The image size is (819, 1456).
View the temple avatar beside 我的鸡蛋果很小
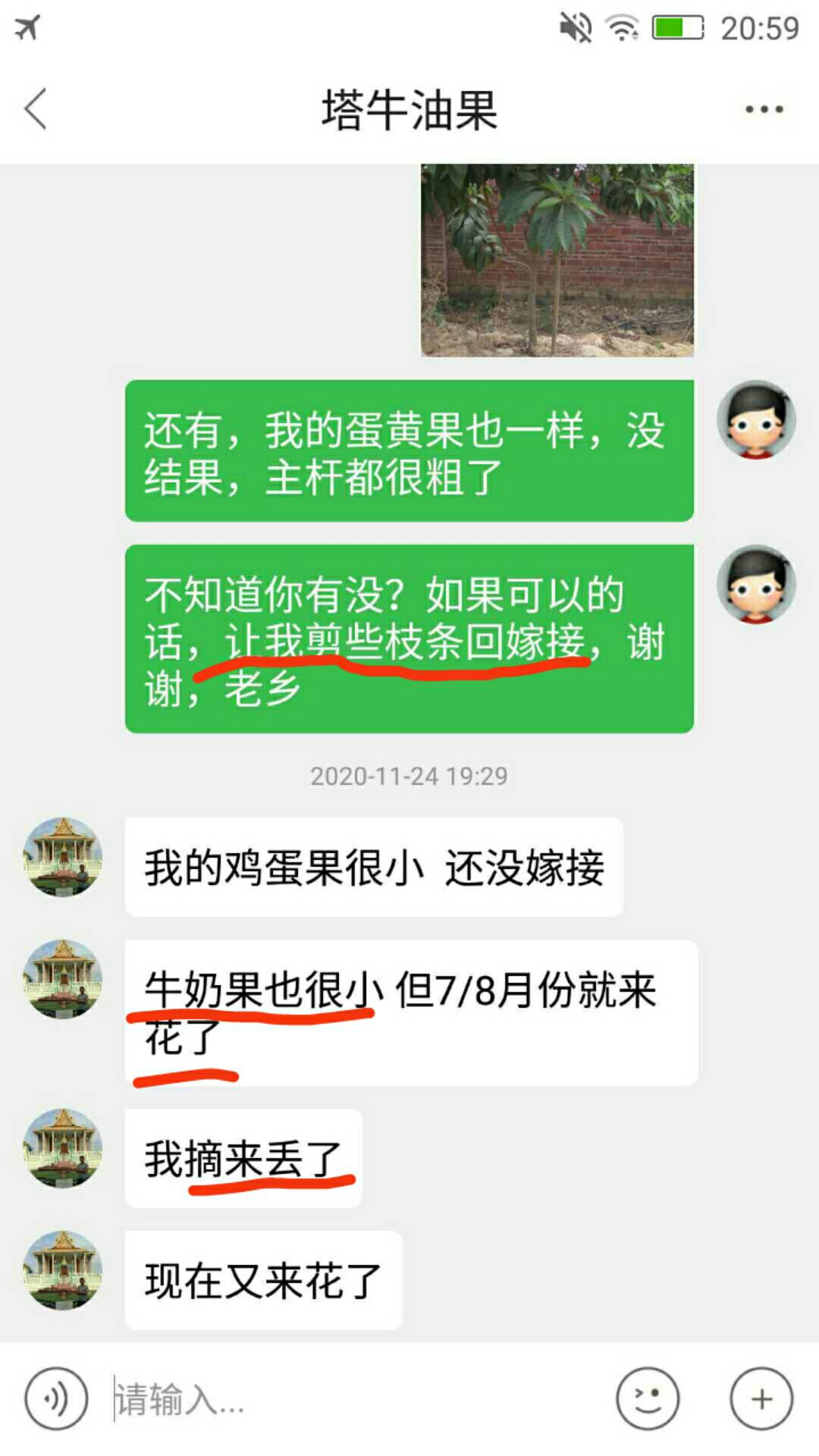click(63, 857)
